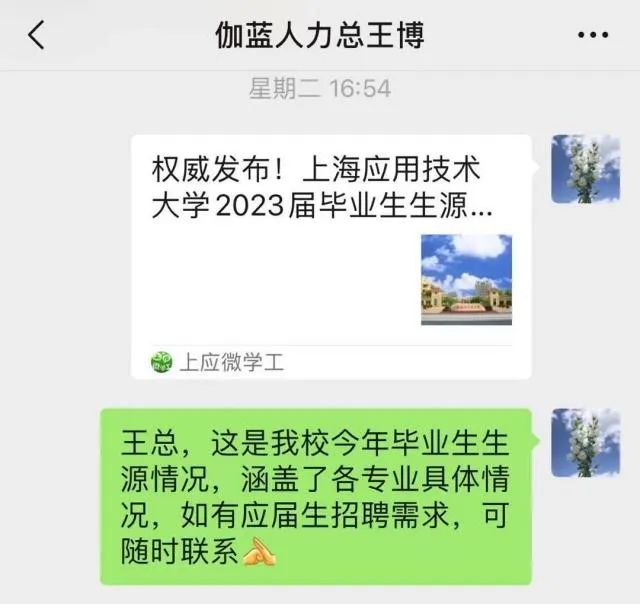Screen dimensions: 640x604
Task: Tap the avatar beside the green message
Action: pos(585,442)
